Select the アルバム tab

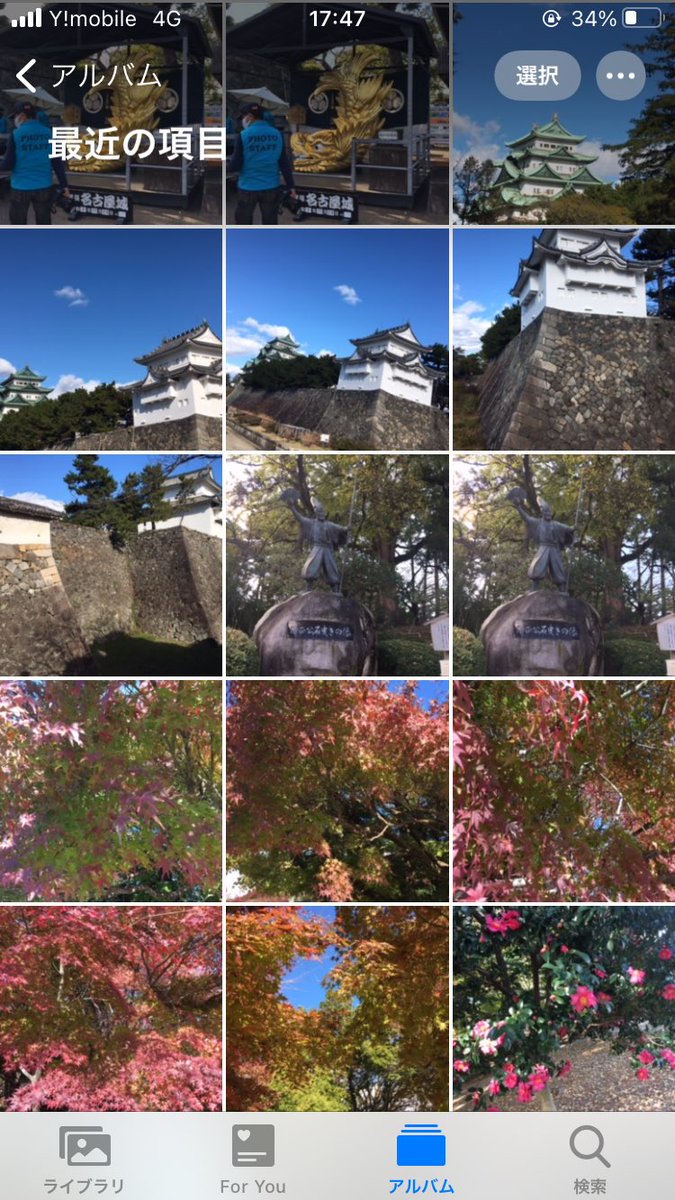[421, 1158]
